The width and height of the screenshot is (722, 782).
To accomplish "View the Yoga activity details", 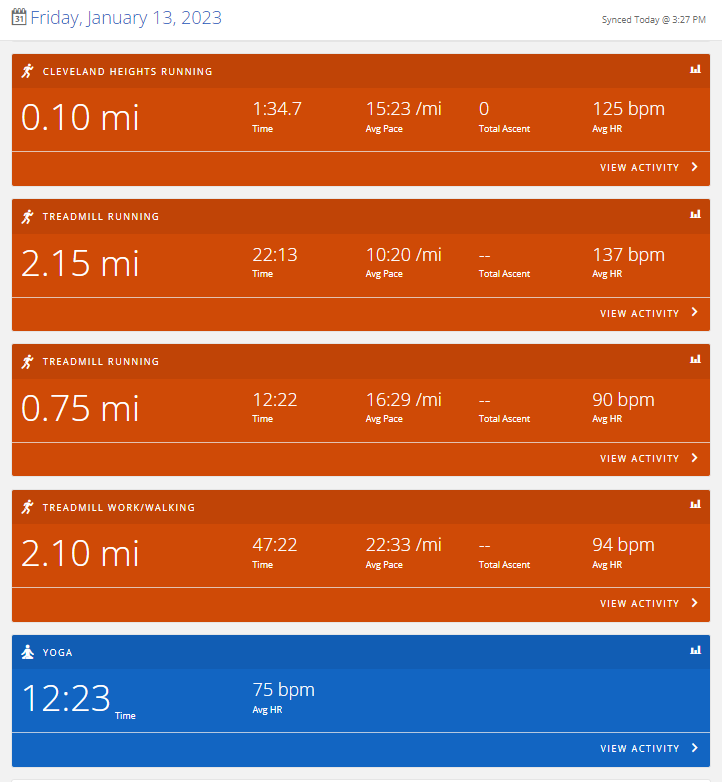I will coord(640,748).
